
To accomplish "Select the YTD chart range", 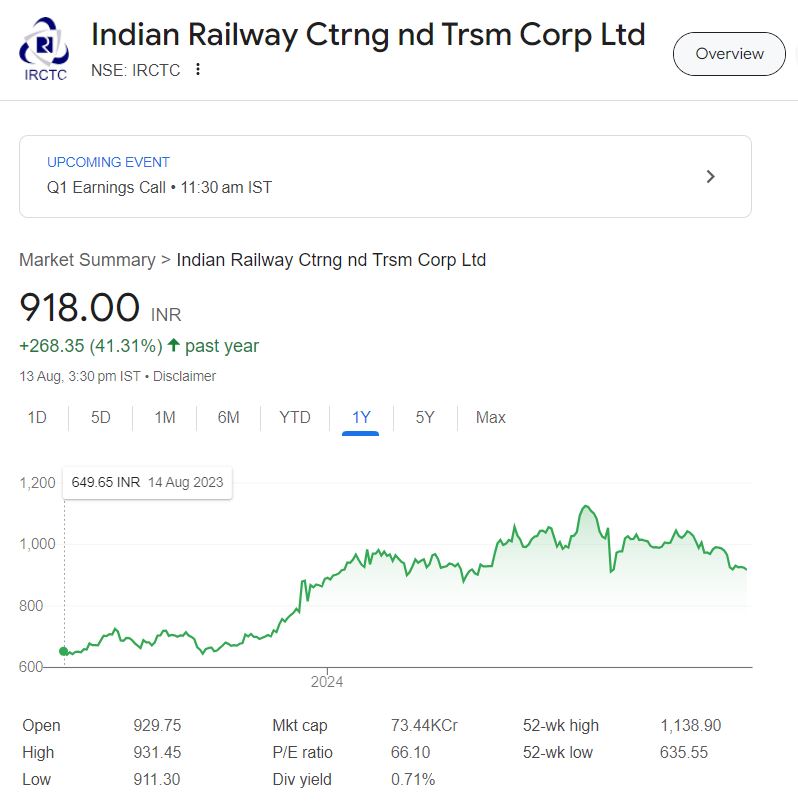I will [x=295, y=417].
